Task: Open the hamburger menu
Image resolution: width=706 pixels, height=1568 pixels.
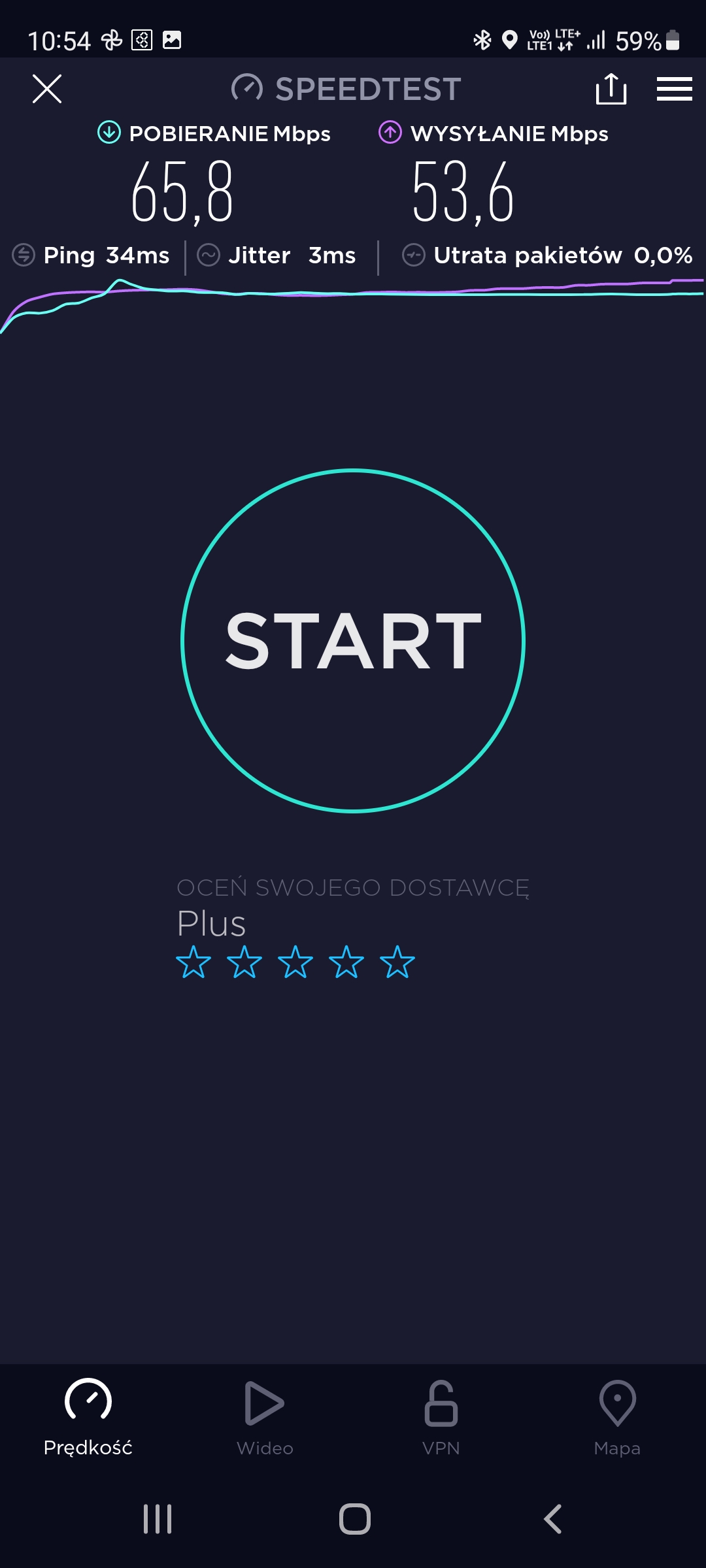Action: pyautogui.click(x=674, y=89)
